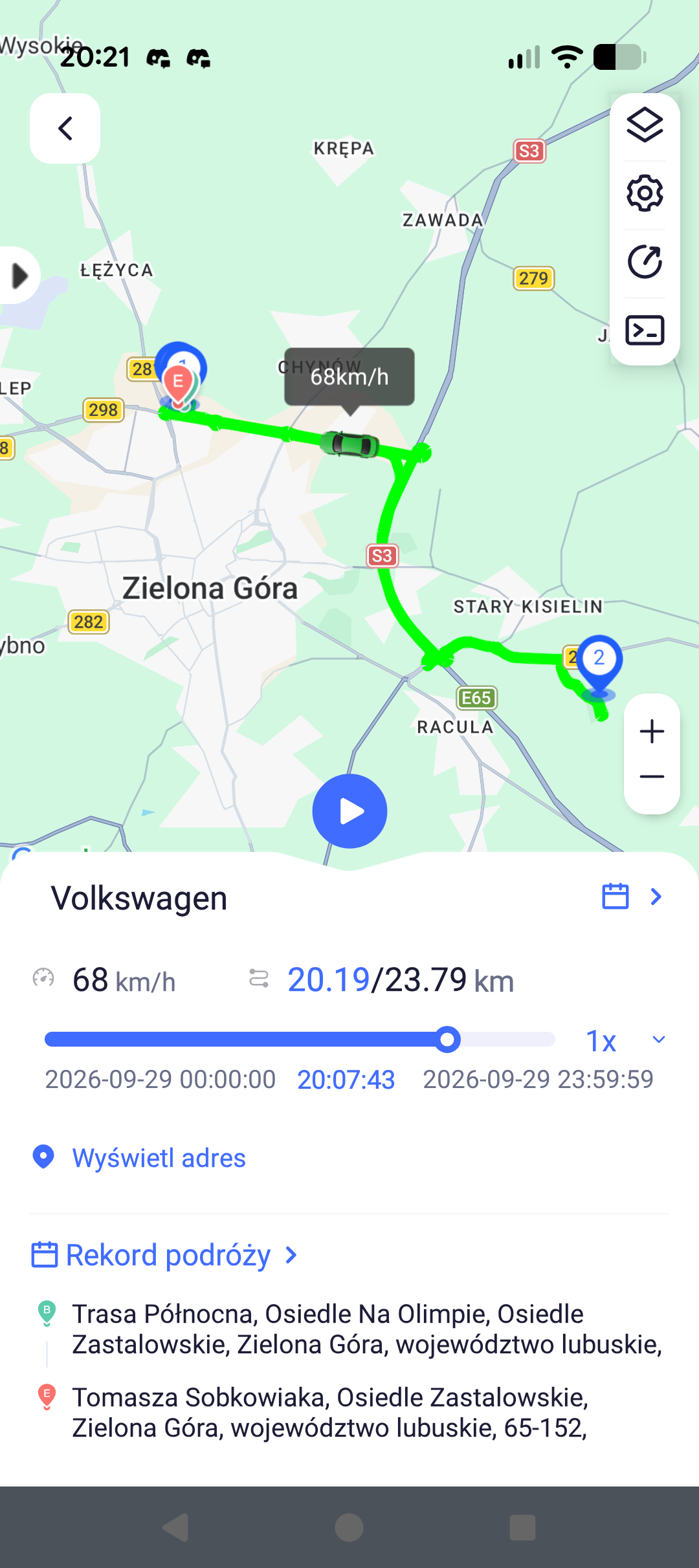Viewport: 699px width, 1568px height.
Task: Expand the side panel arrow tab
Action: point(19,276)
